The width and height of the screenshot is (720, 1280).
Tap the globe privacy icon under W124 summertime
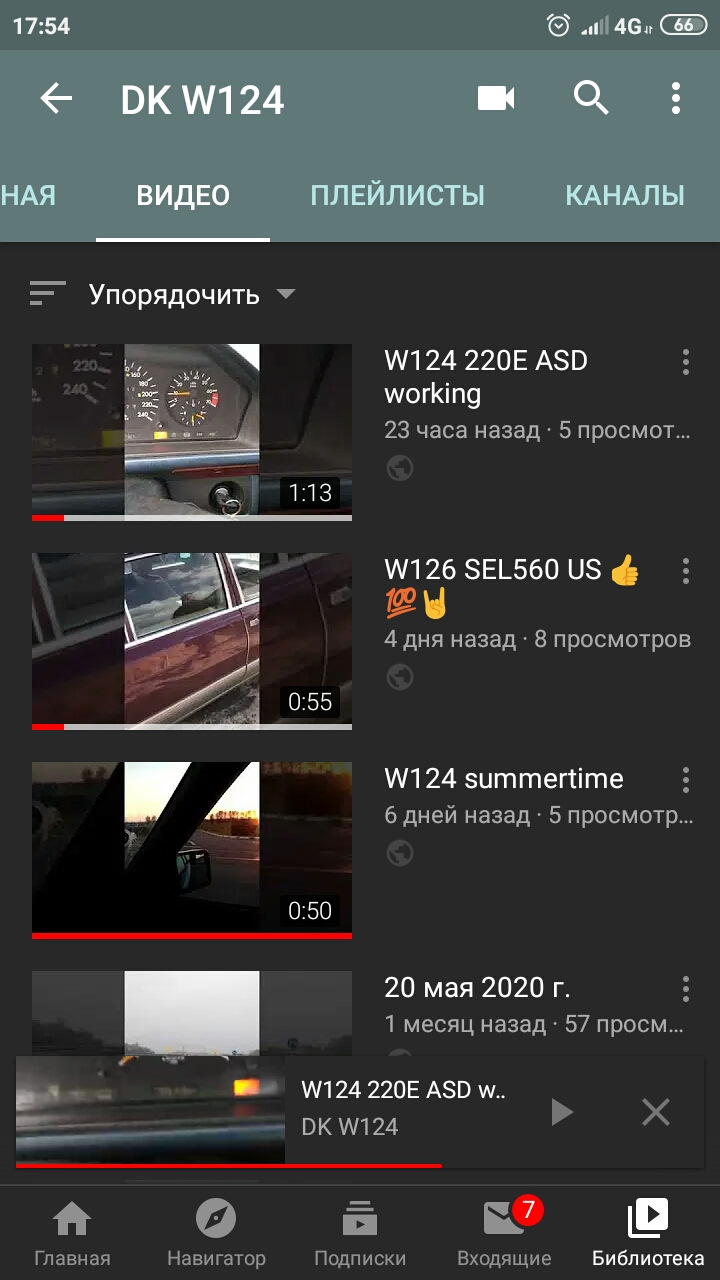point(399,855)
